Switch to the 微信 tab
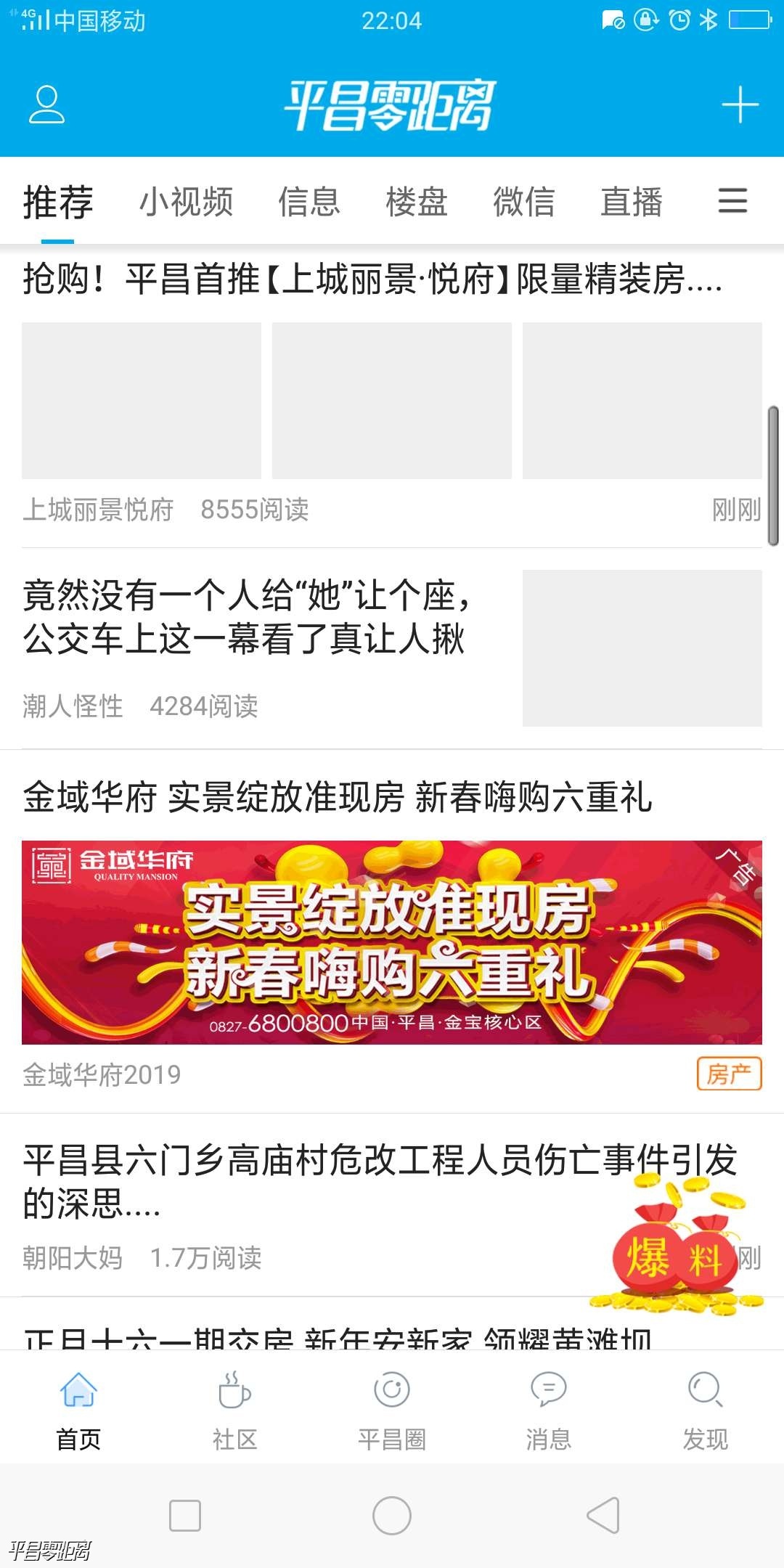The width and height of the screenshot is (784, 1568). (524, 202)
